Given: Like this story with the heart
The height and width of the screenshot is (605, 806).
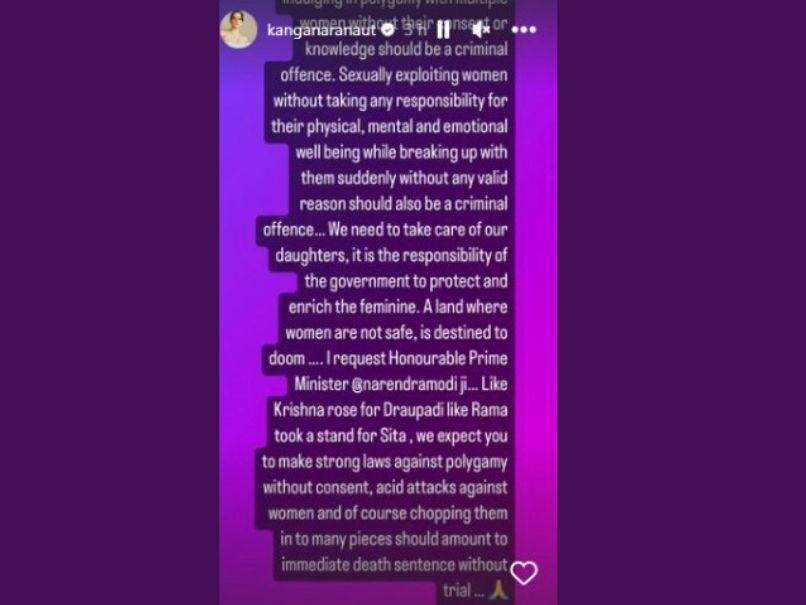Looking at the screenshot, I should click(524, 572).
